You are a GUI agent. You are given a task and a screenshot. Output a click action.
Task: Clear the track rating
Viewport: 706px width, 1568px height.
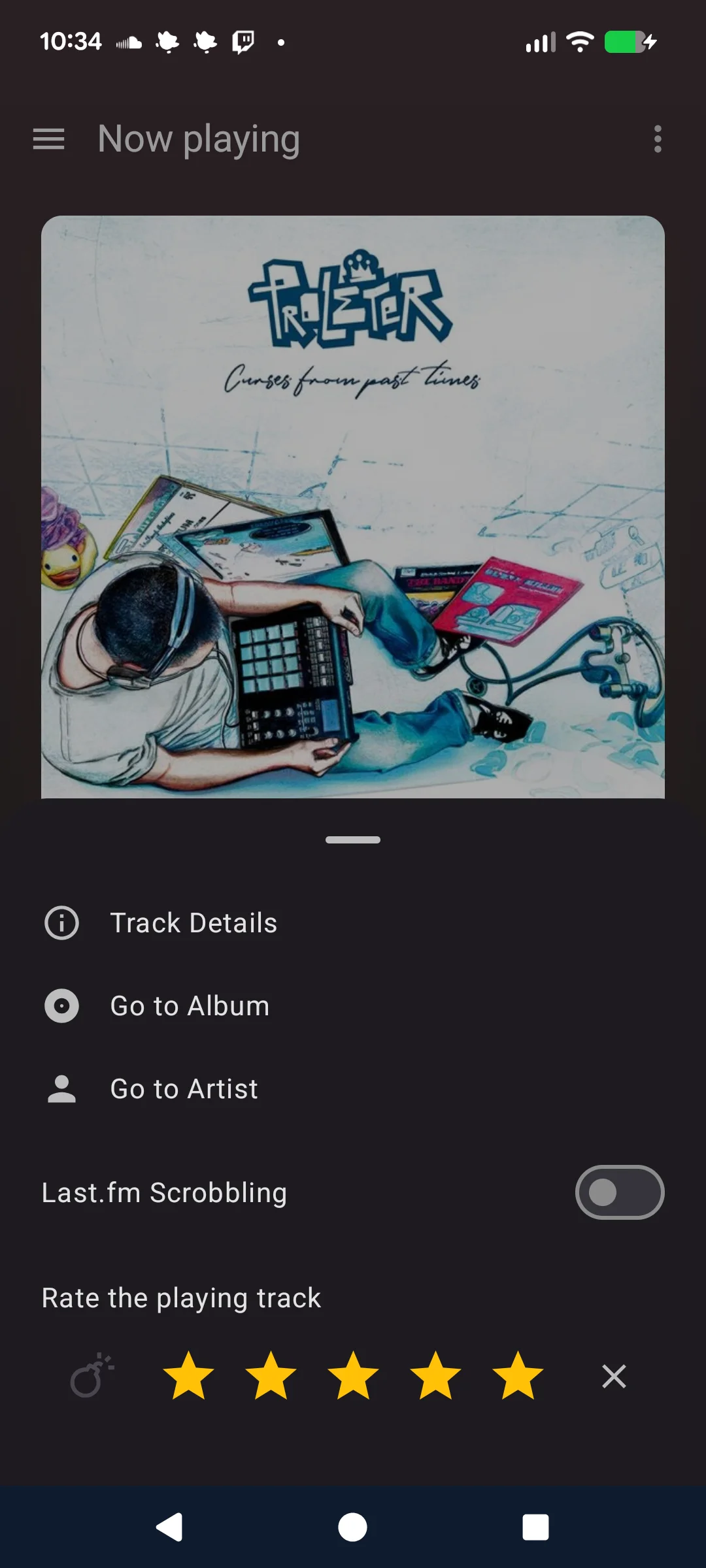tap(614, 1376)
